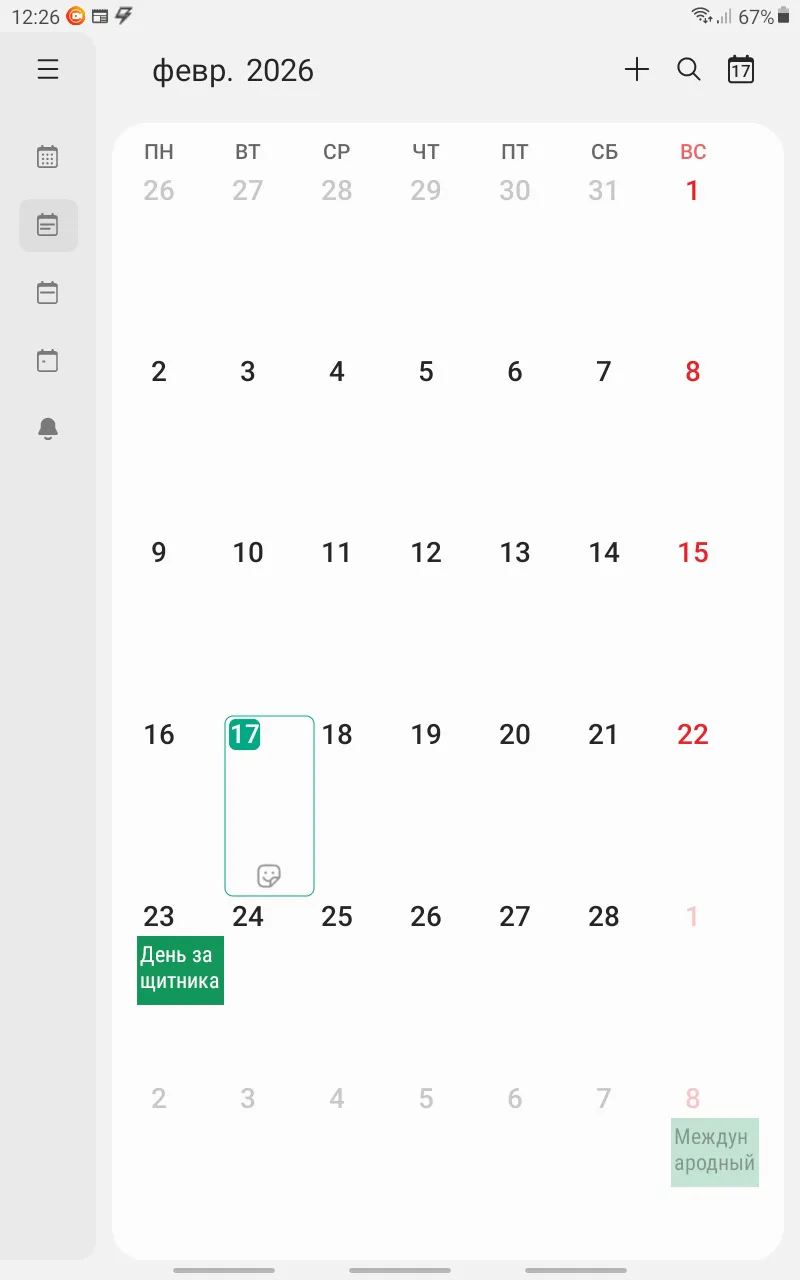Open the sticker icon on February 17
This screenshot has height=1280, width=800.
pos(269,876)
